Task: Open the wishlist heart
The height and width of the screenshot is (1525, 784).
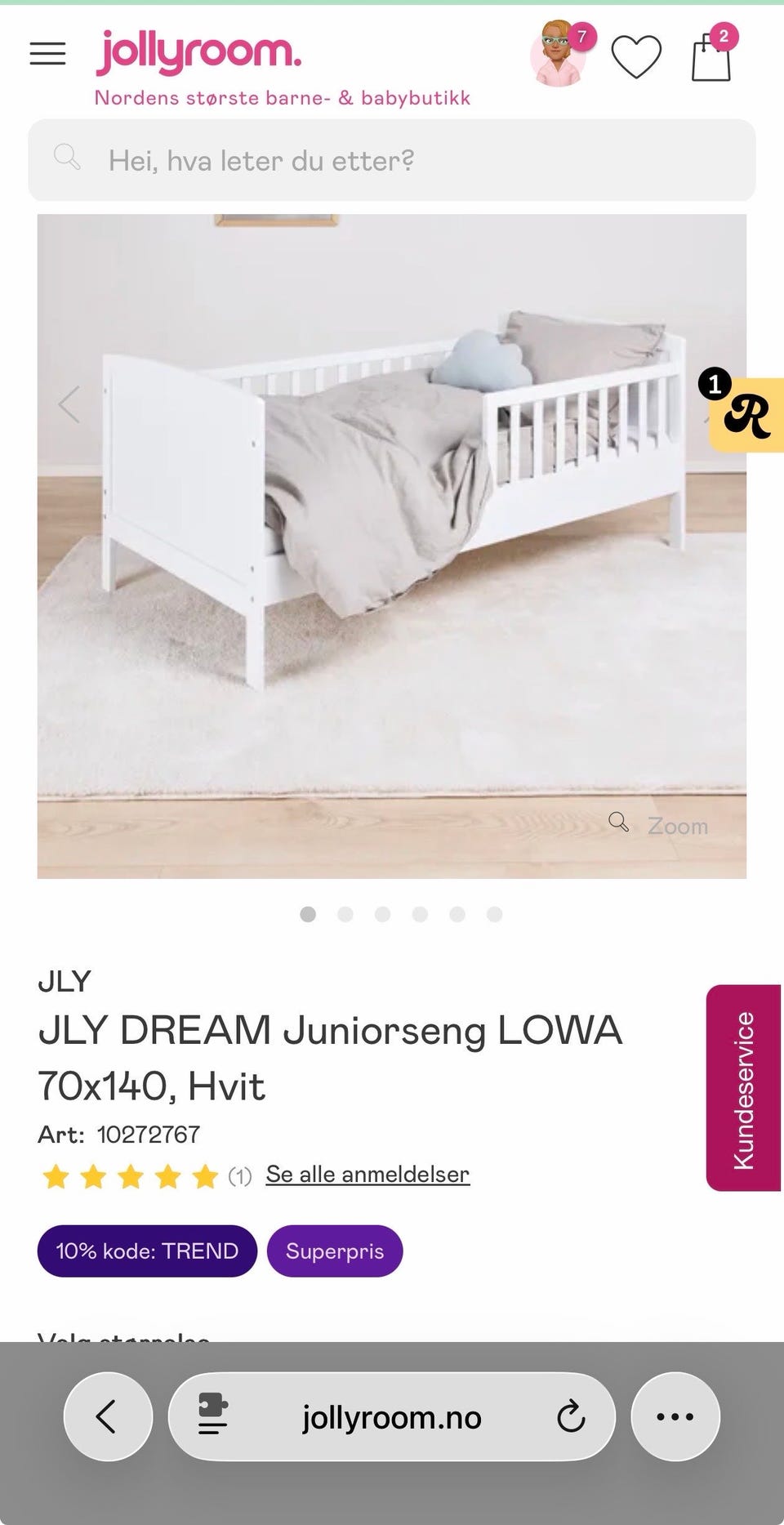Action: [636, 57]
